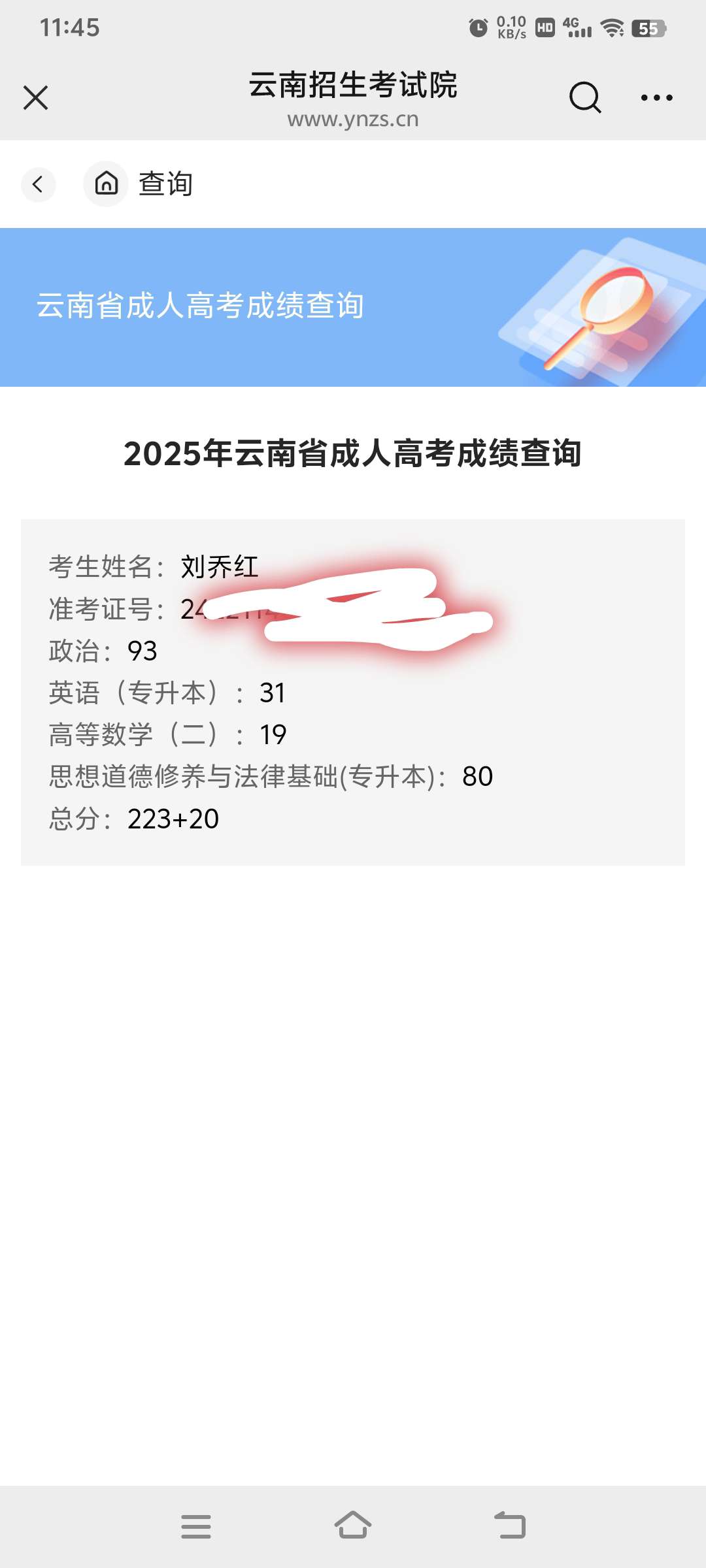Open the three-dot overflow menu
This screenshot has height=1568, width=706.
click(x=656, y=98)
